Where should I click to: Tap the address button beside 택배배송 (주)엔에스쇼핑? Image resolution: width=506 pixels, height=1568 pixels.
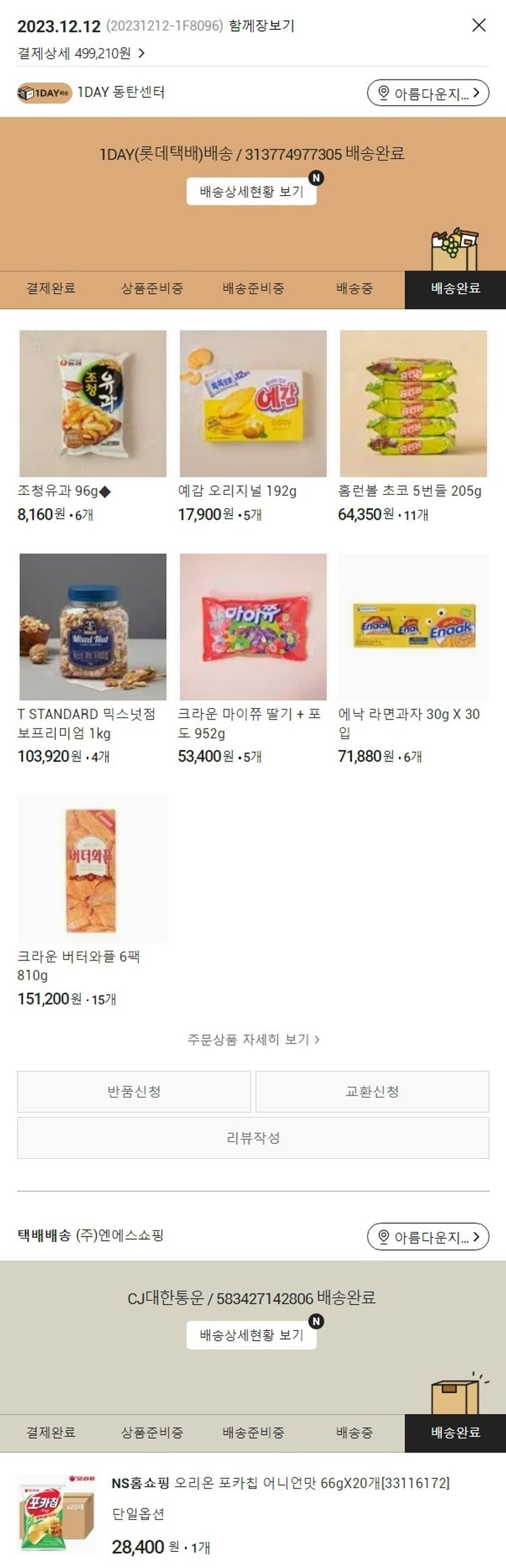pyautogui.click(x=428, y=1237)
